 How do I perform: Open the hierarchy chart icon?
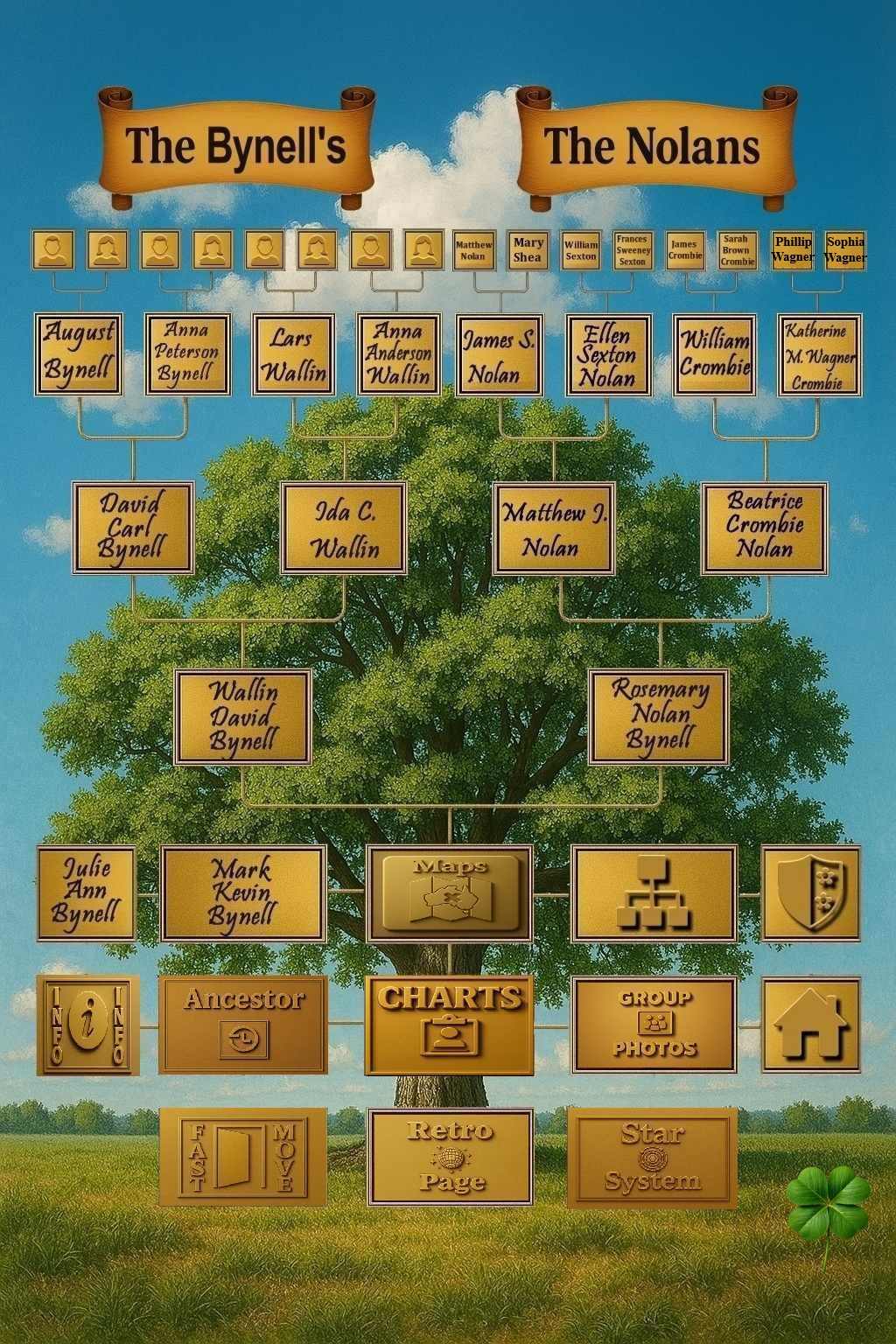pos(654,892)
